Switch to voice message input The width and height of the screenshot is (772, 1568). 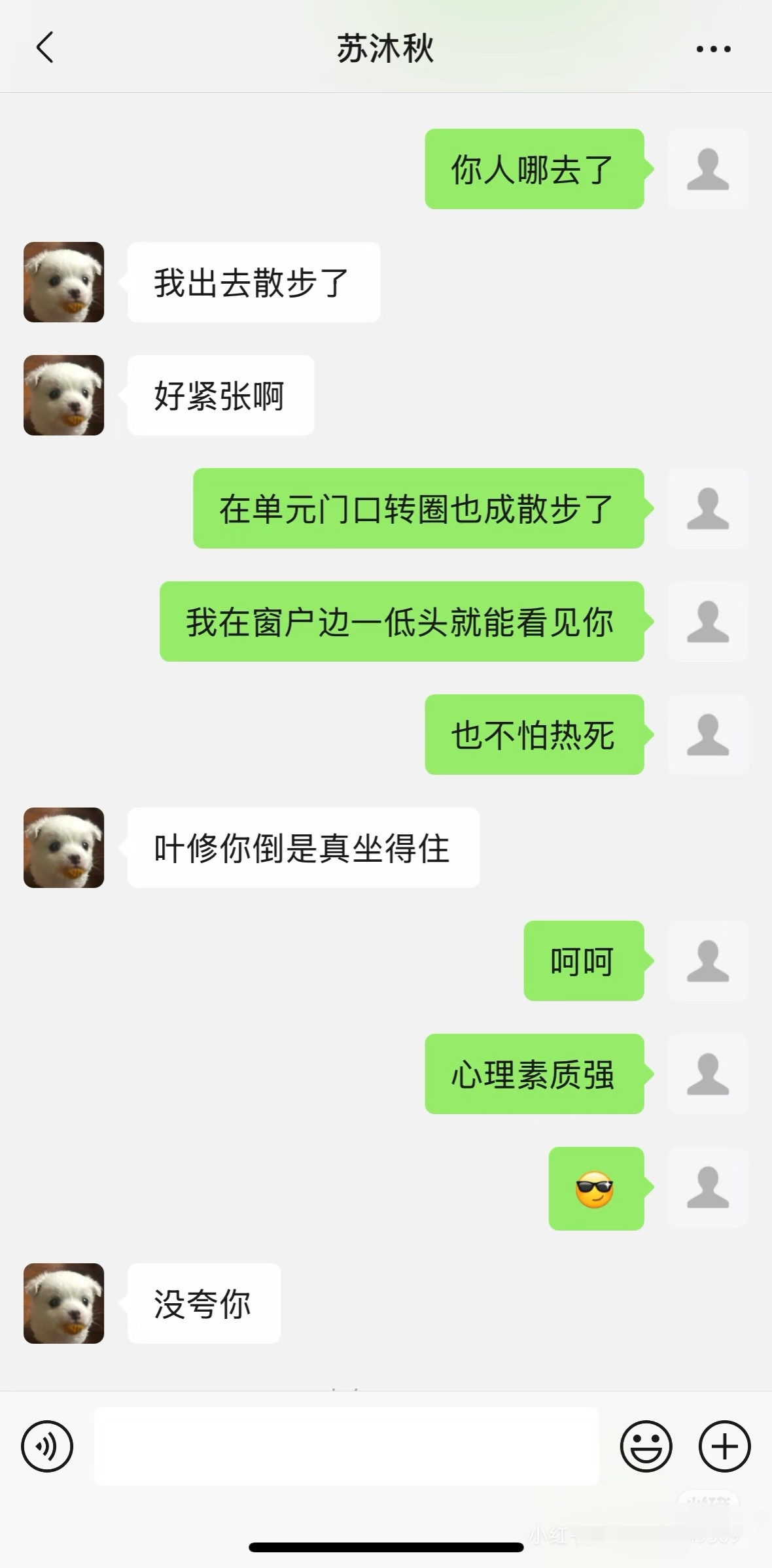[47, 1446]
